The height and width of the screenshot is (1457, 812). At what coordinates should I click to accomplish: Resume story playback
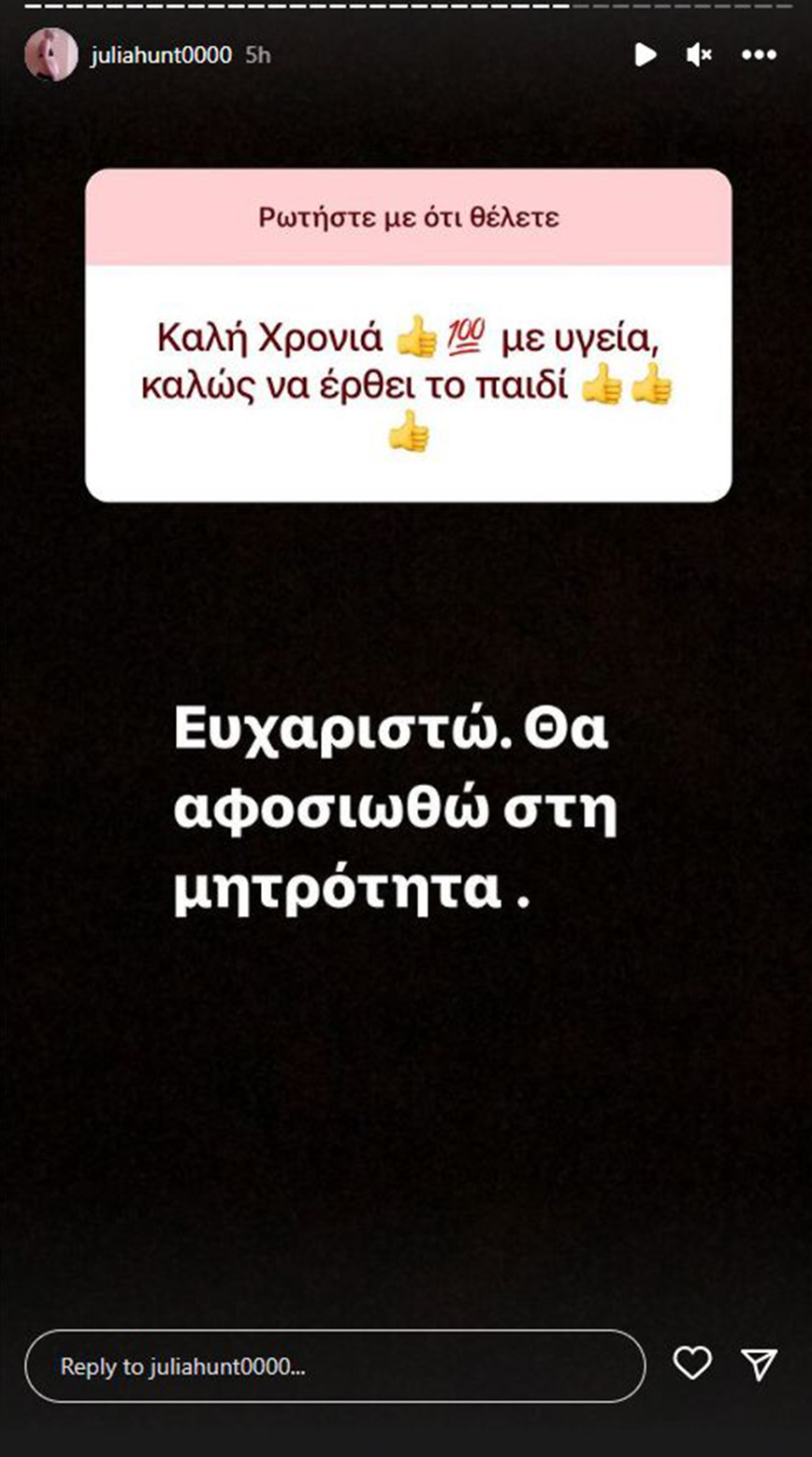click(x=645, y=55)
